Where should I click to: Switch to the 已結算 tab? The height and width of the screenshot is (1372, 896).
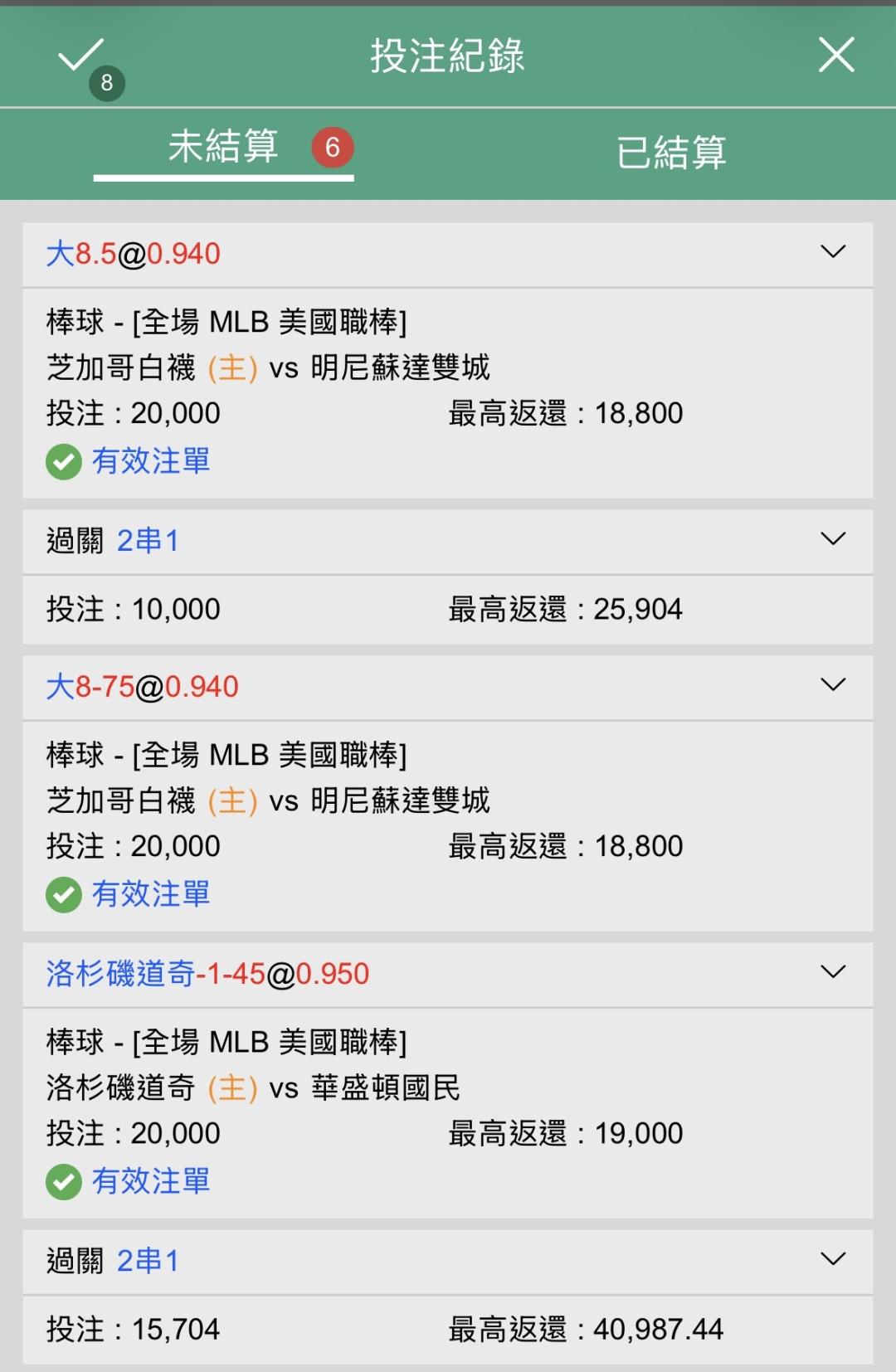click(671, 153)
